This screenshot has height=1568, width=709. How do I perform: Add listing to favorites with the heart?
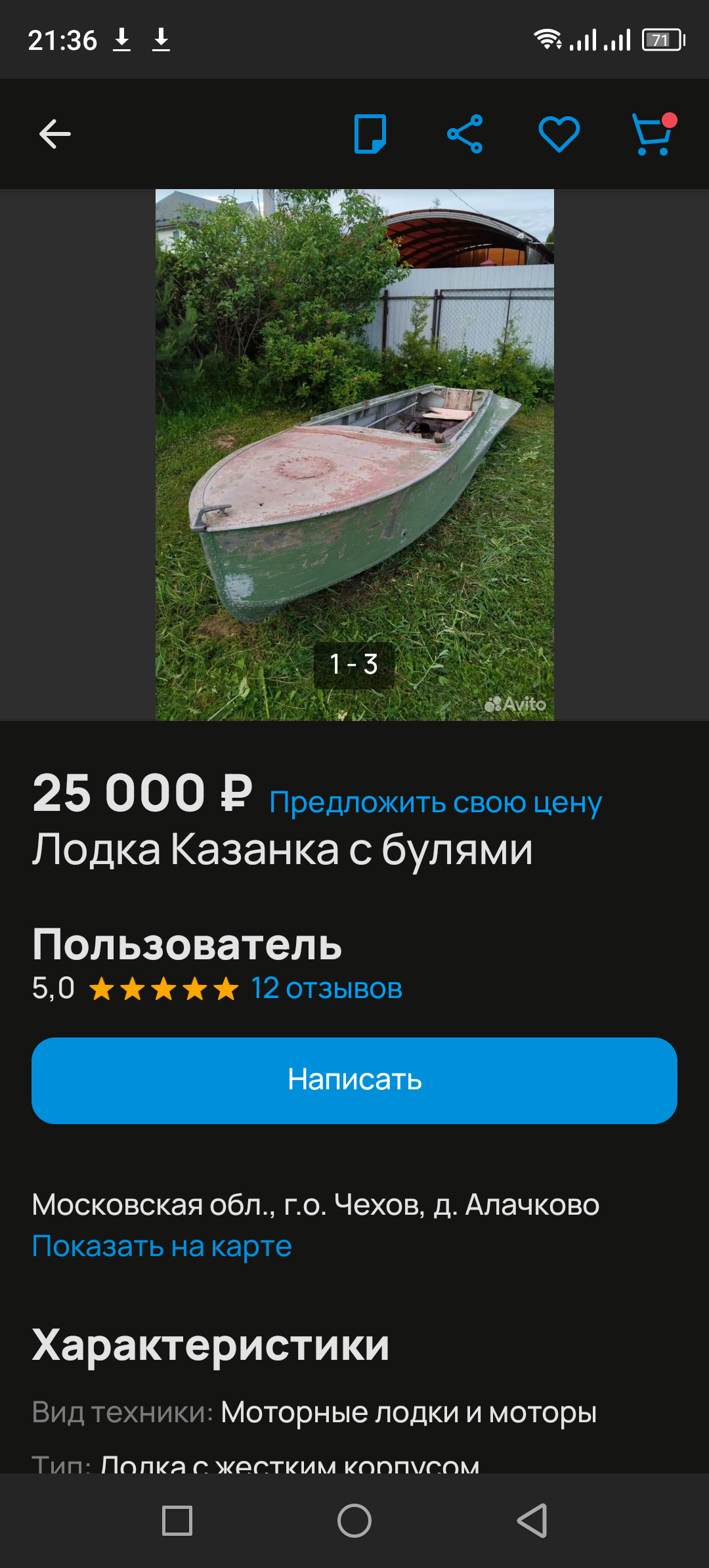point(559,134)
